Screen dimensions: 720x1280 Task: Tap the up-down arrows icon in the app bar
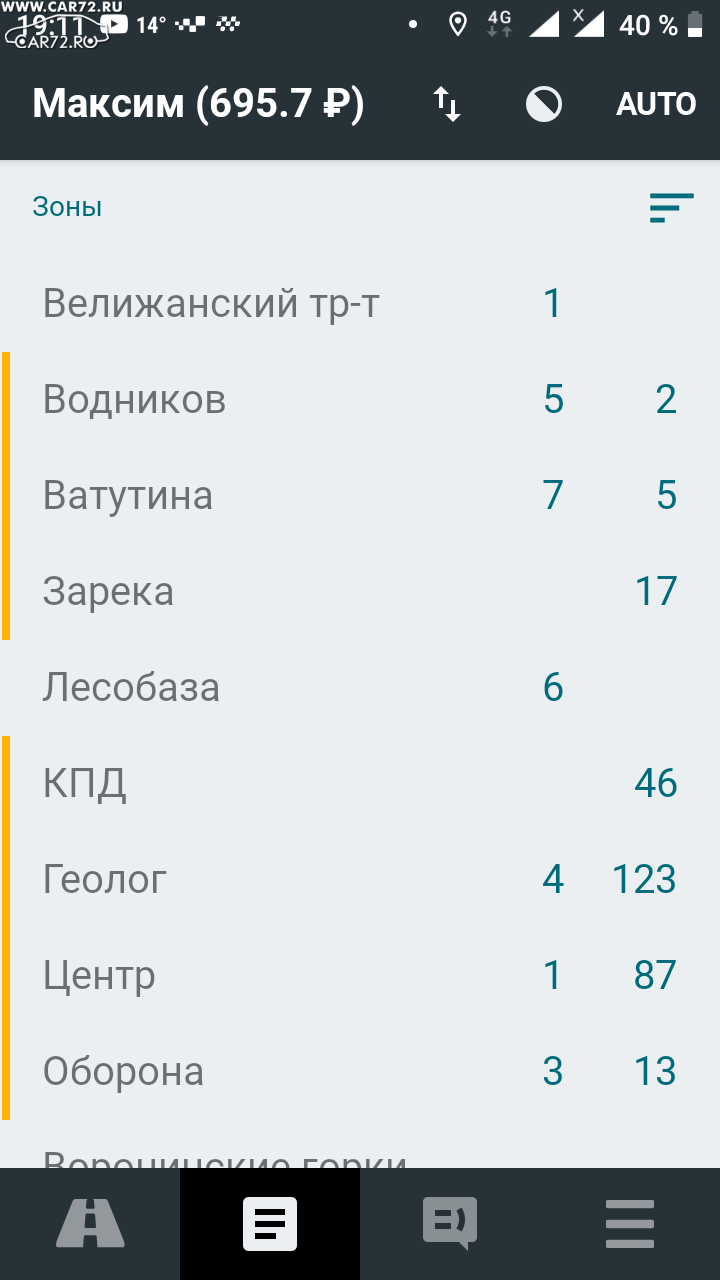(x=447, y=104)
